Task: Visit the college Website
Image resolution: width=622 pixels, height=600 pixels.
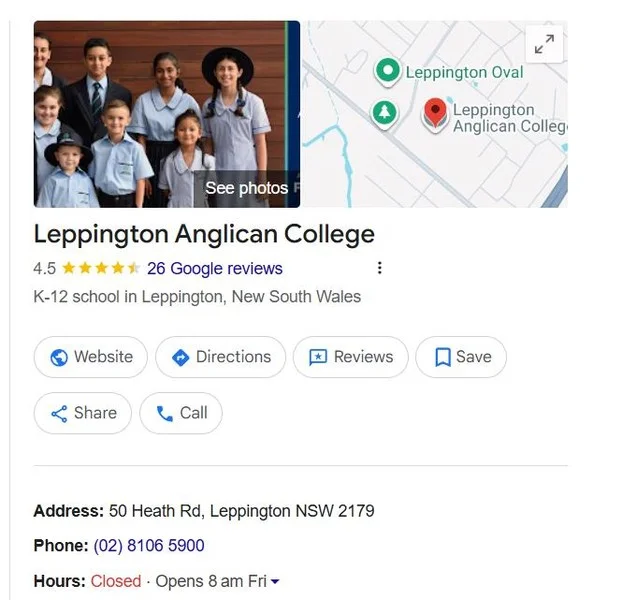Action: (x=91, y=357)
